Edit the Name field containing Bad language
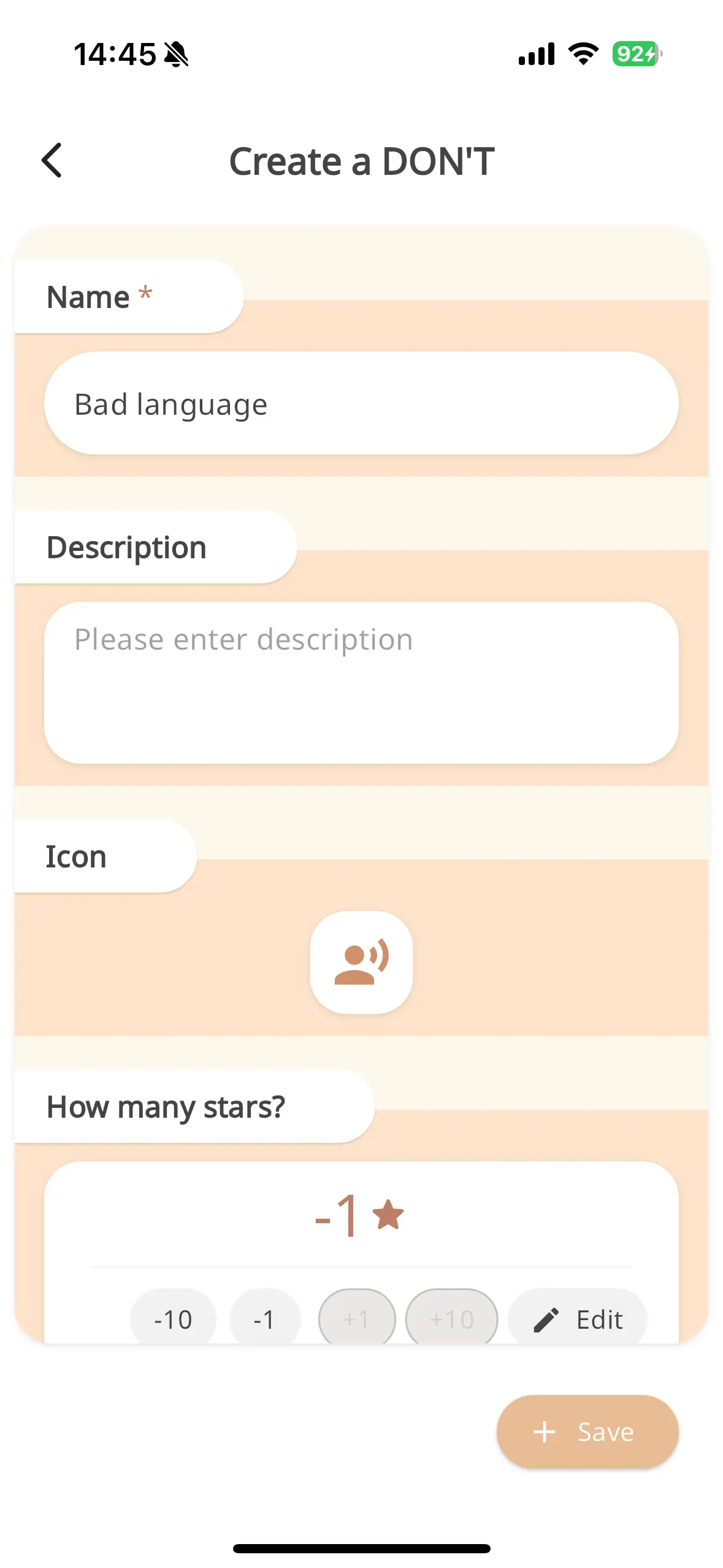The height and width of the screenshot is (1568, 723). click(361, 404)
